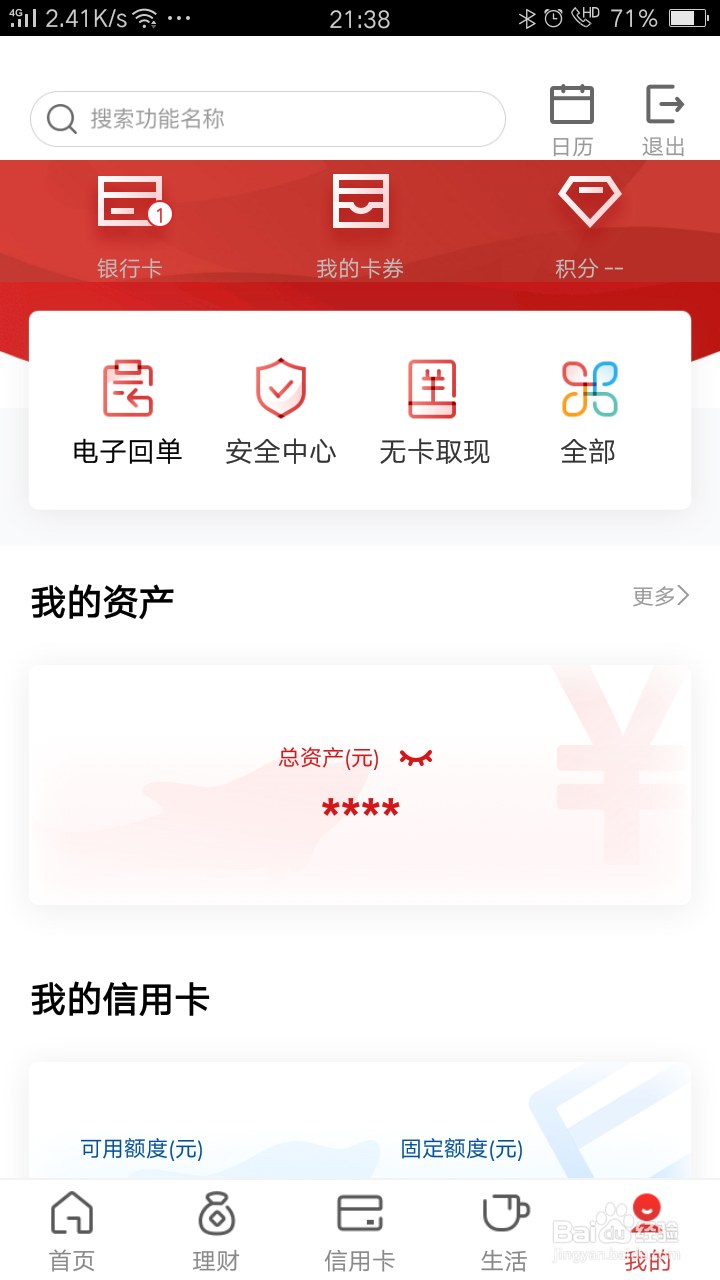Open 银行卡 bank card section

[130, 222]
